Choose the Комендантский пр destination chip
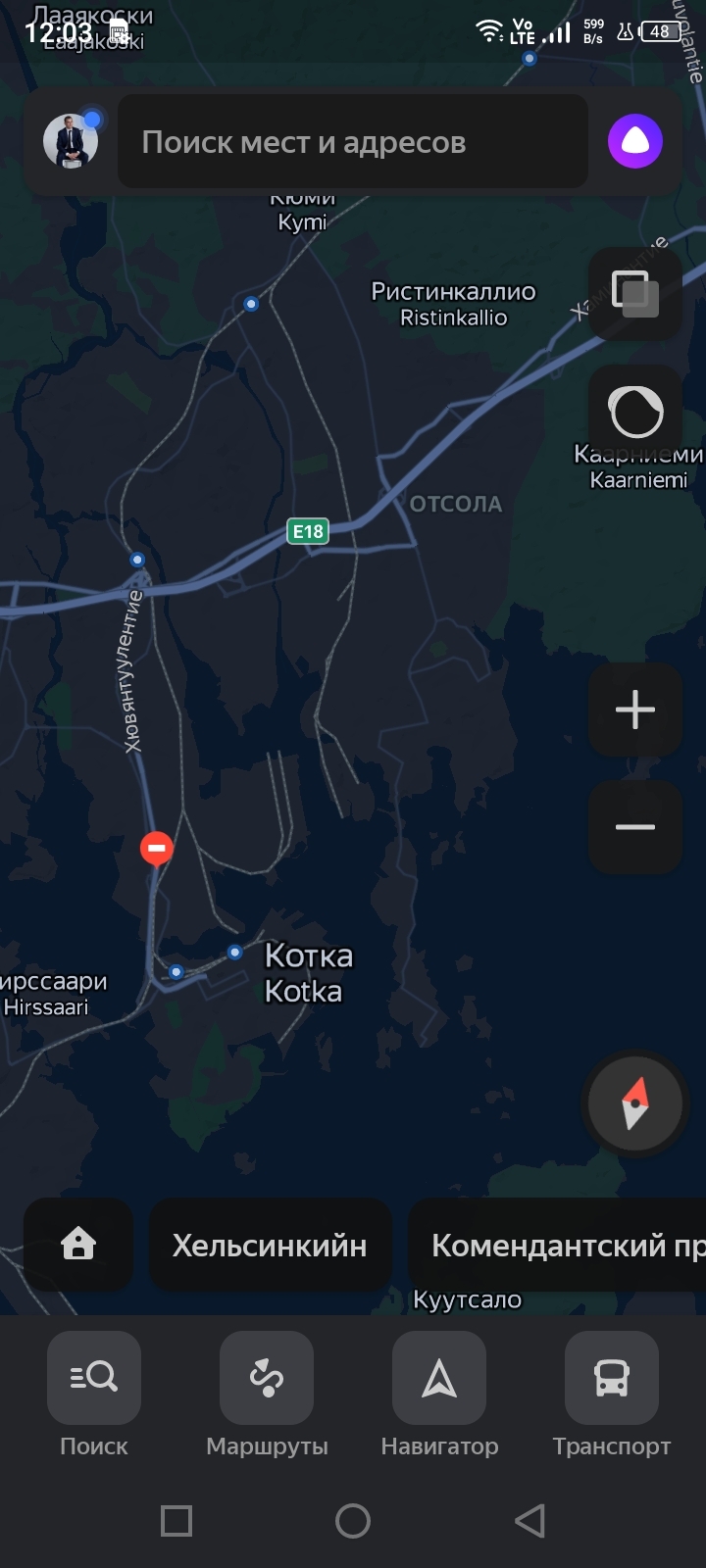The image size is (706, 1568). click(559, 1245)
